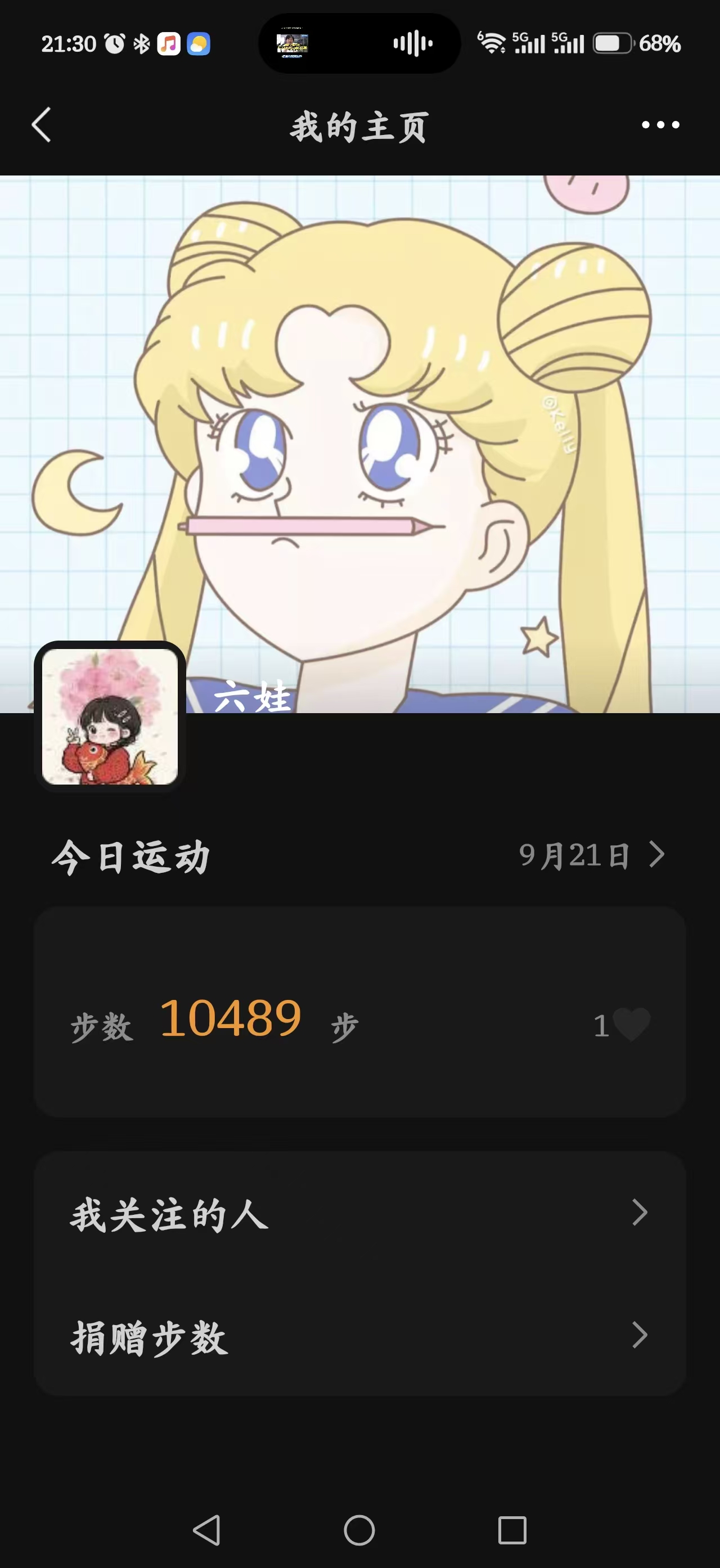This screenshot has height=1568, width=720.
Task: Open the Sailor Moon cover image
Action: click(x=359, y=444)
